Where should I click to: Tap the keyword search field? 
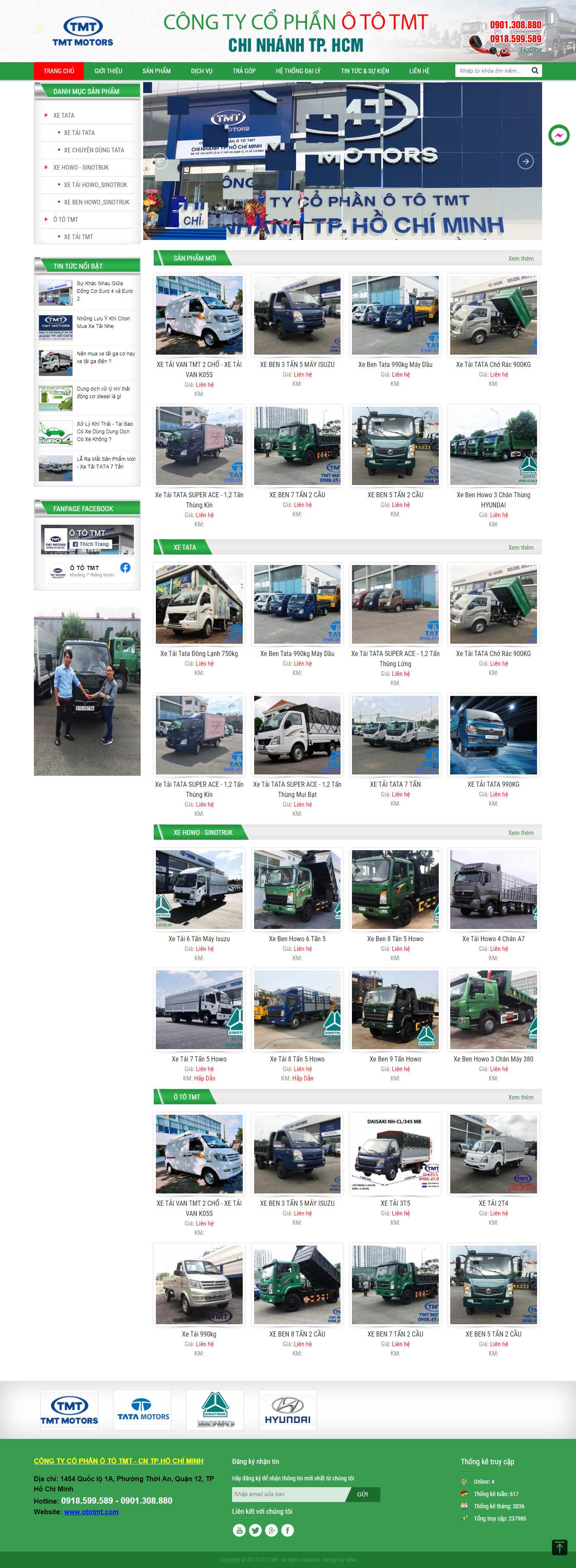pyautogui.click(x=491, y=71)
